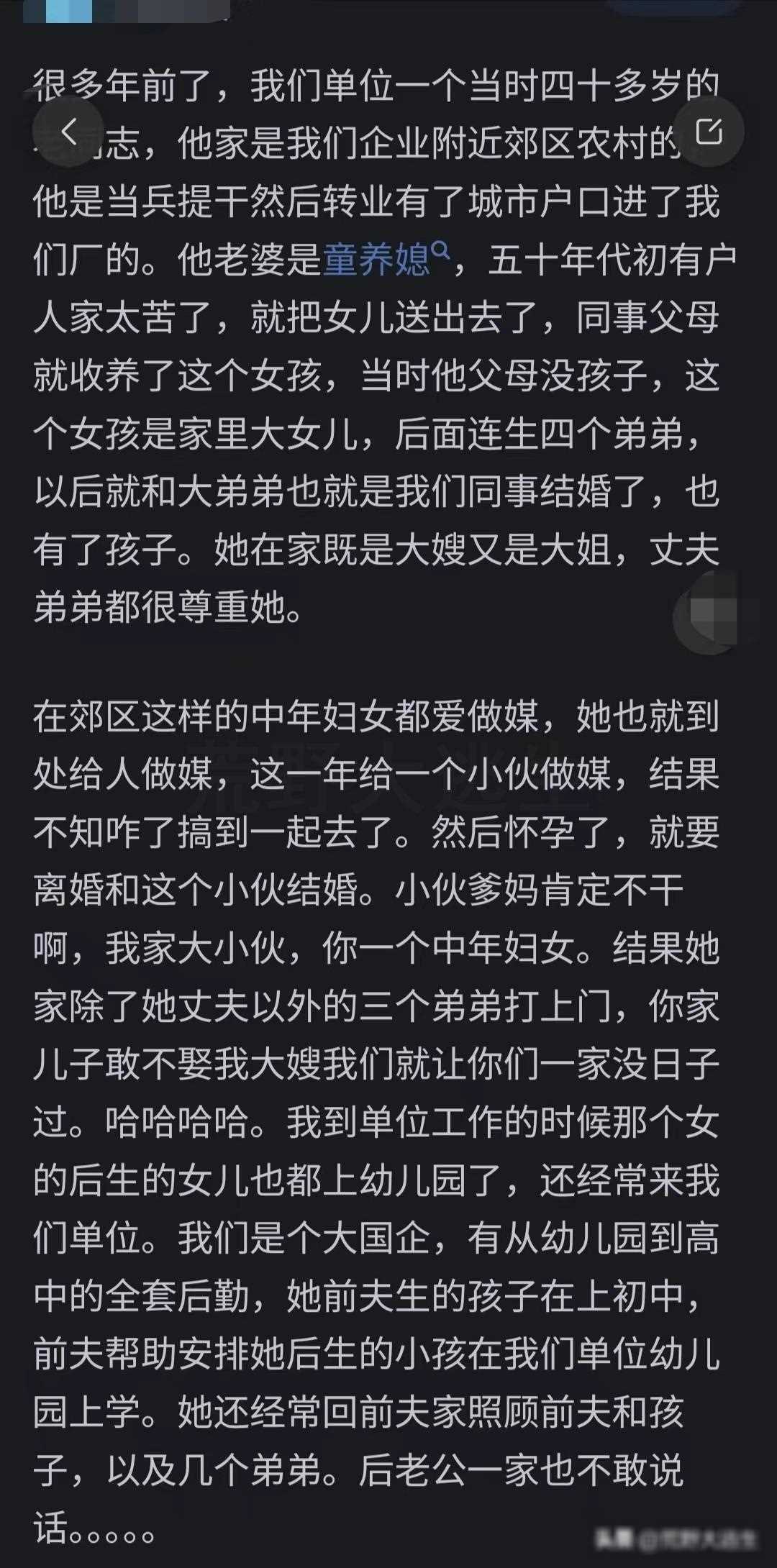Open the share icon at top right
Image resolution: width=777 pixels, height=1568 pixels.
(708, 132)
